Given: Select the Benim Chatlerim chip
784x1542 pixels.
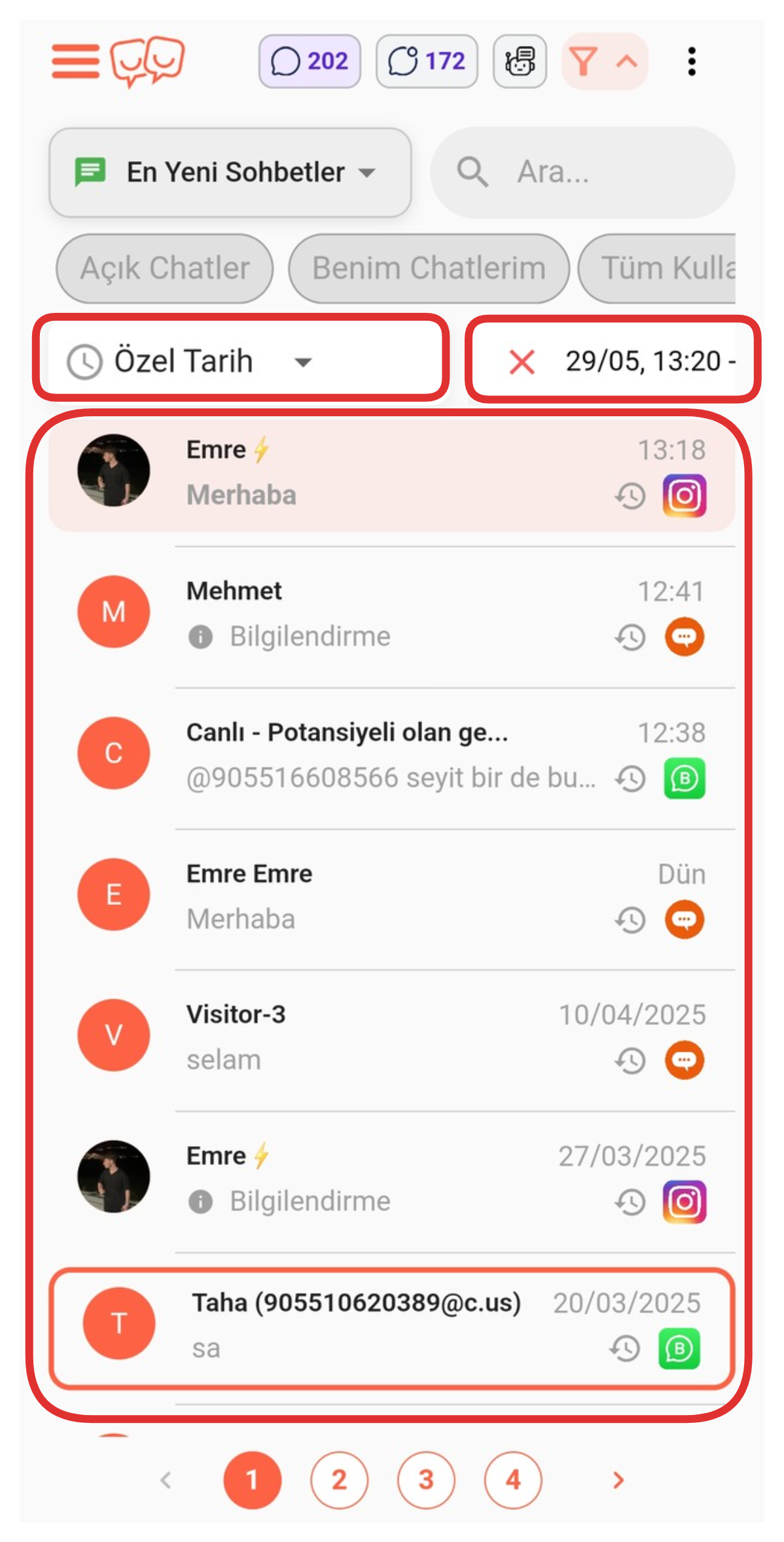Looking at the screenshot, I should tap(429, 268).
